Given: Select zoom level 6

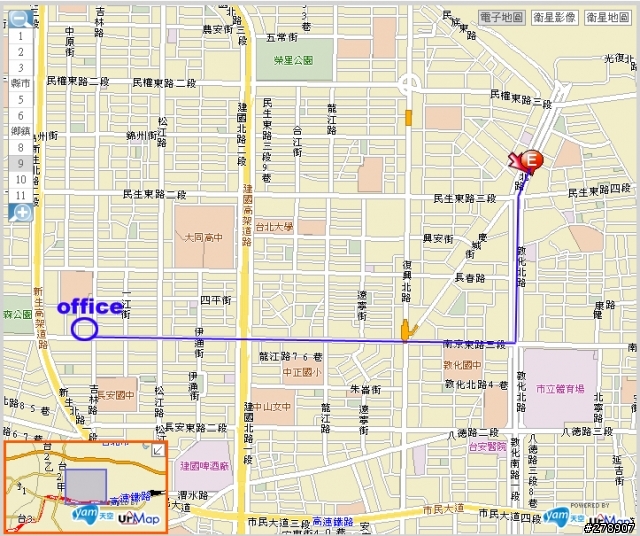Looking at the screenshot, I should click(21, 116).
